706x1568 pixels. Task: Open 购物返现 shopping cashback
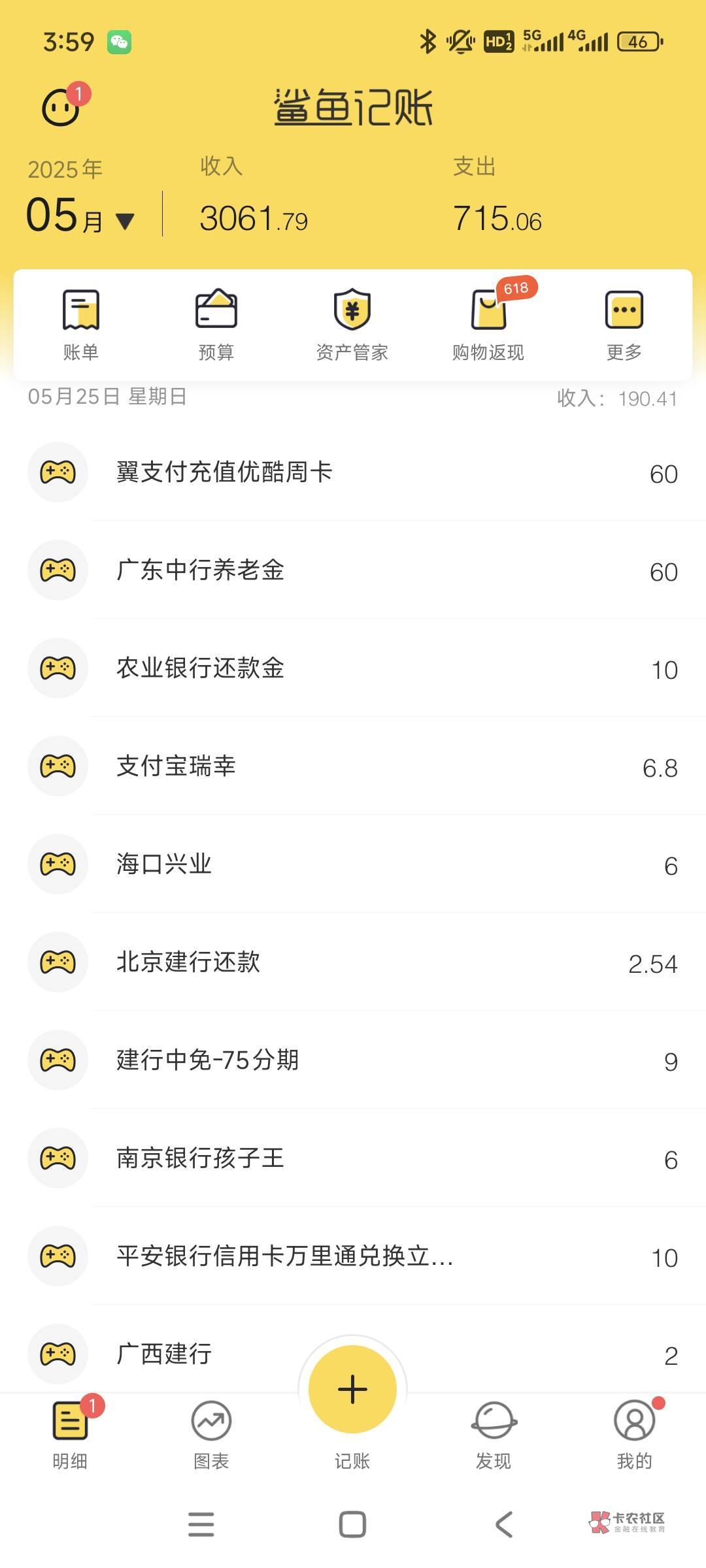point(488,325)
